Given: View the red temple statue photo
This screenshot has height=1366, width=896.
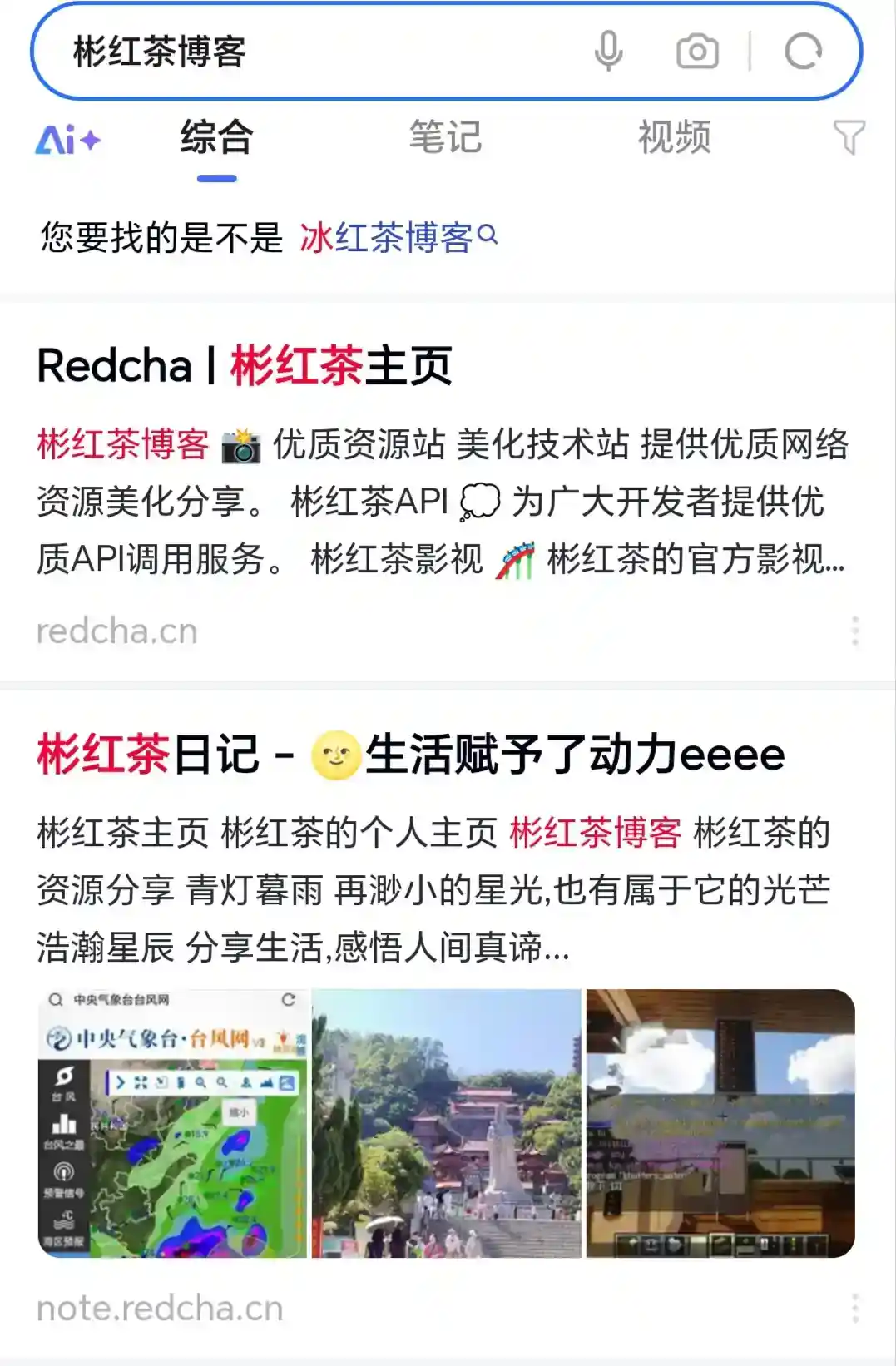Looking at the screenshot, I should click(x=447, y=1123).
